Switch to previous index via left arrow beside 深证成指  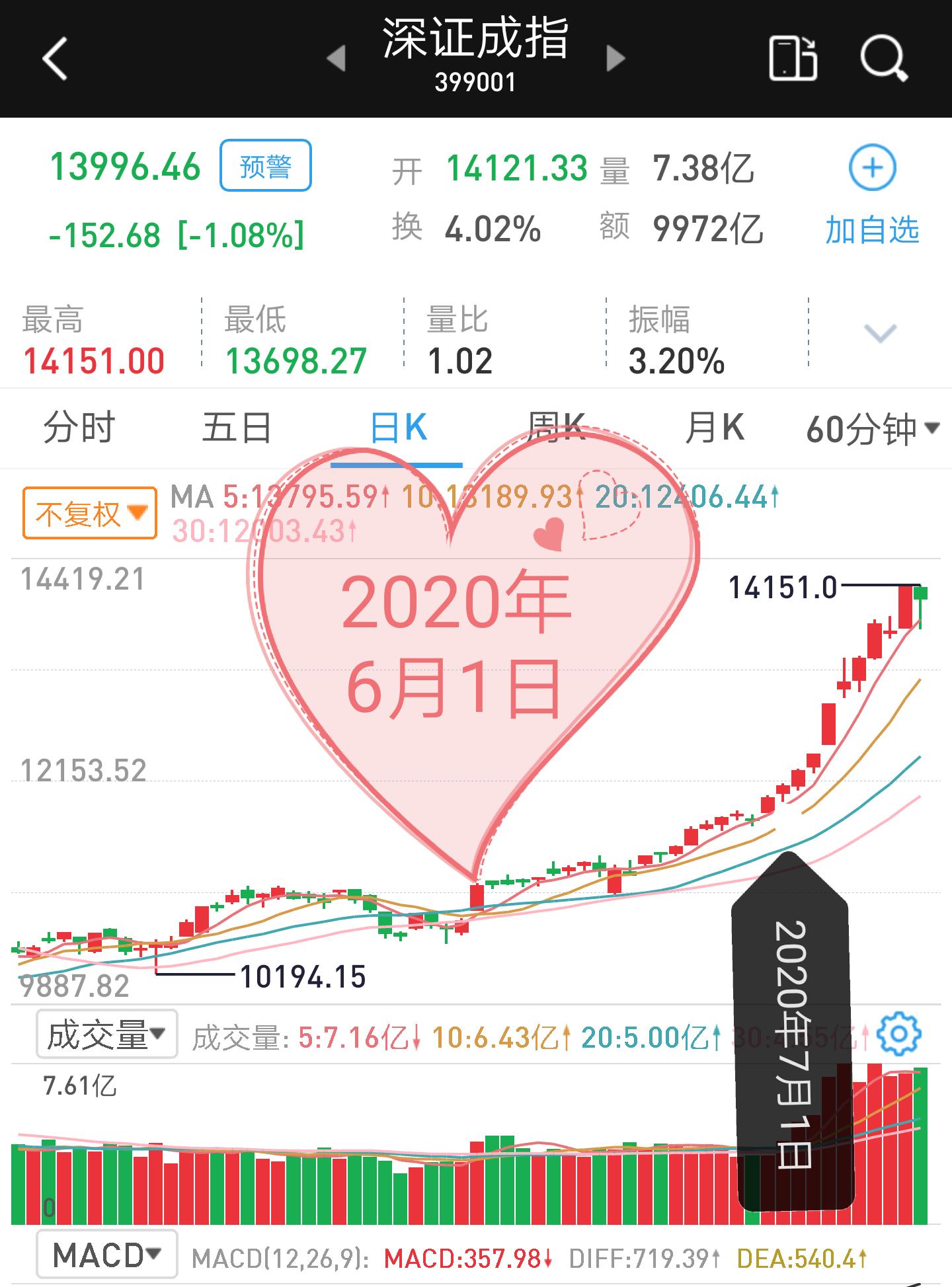pos(337,59)
